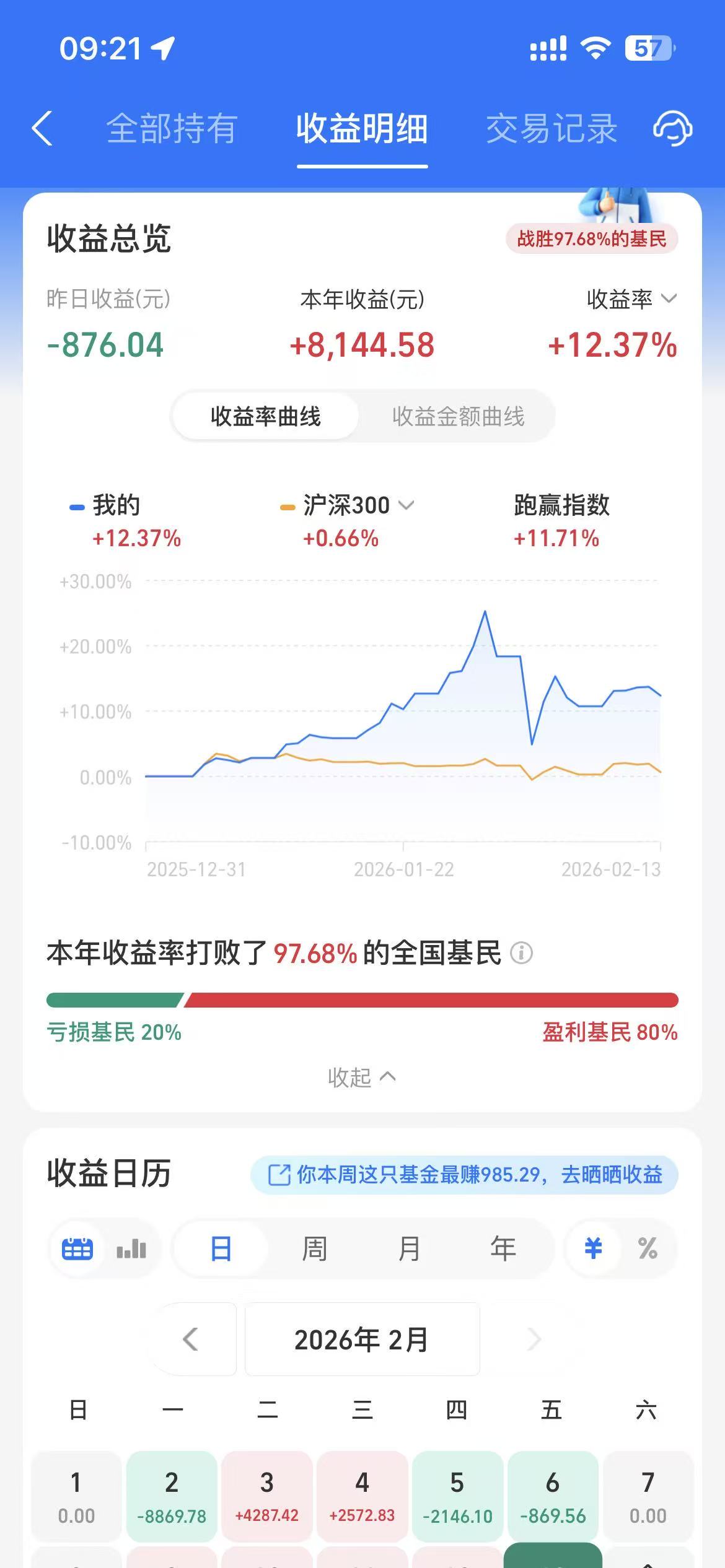Open the 交易记录 tab
Screen dimensions: 725x1568
click(x=551, y=129)
